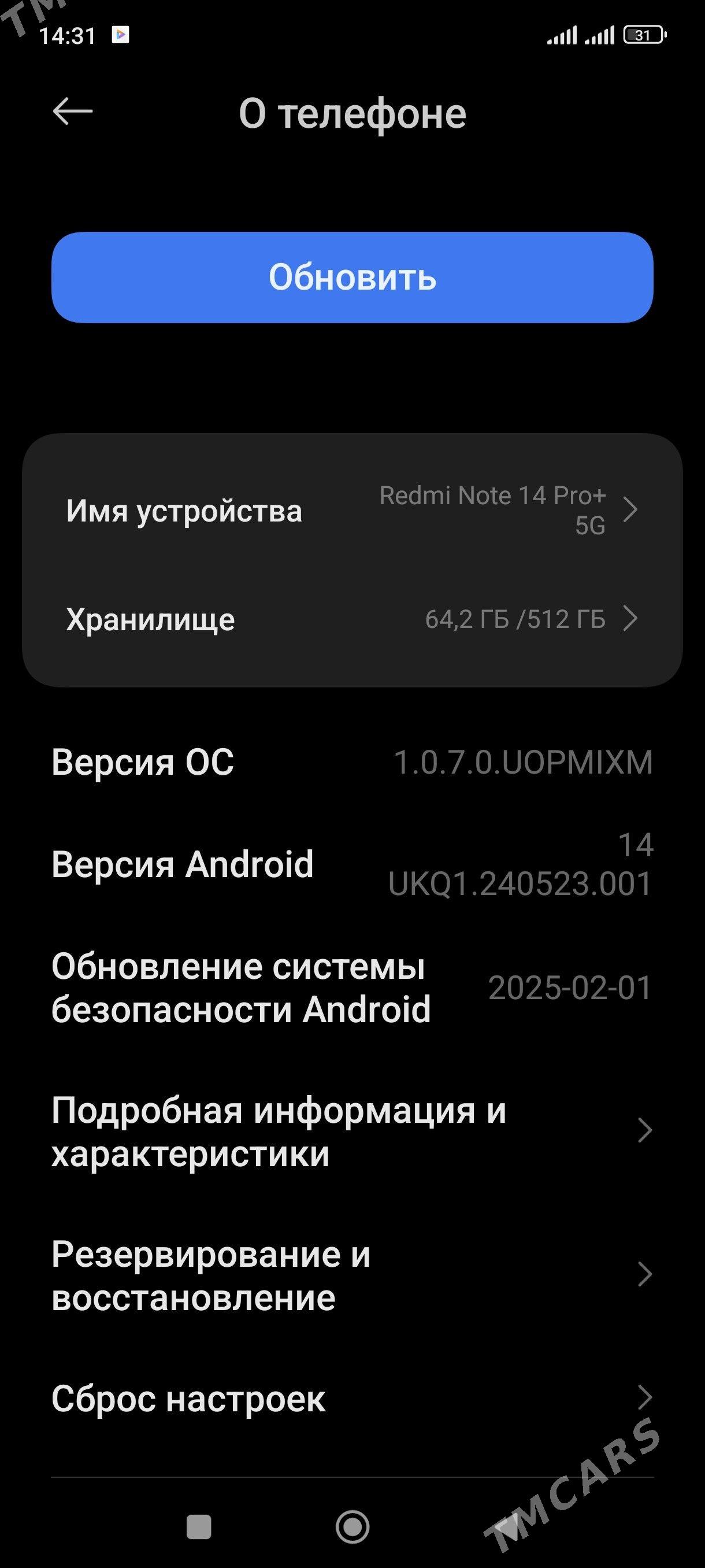Open Резервирование и восстановление
The image size is (705, 1568).
coord(352,1275)
